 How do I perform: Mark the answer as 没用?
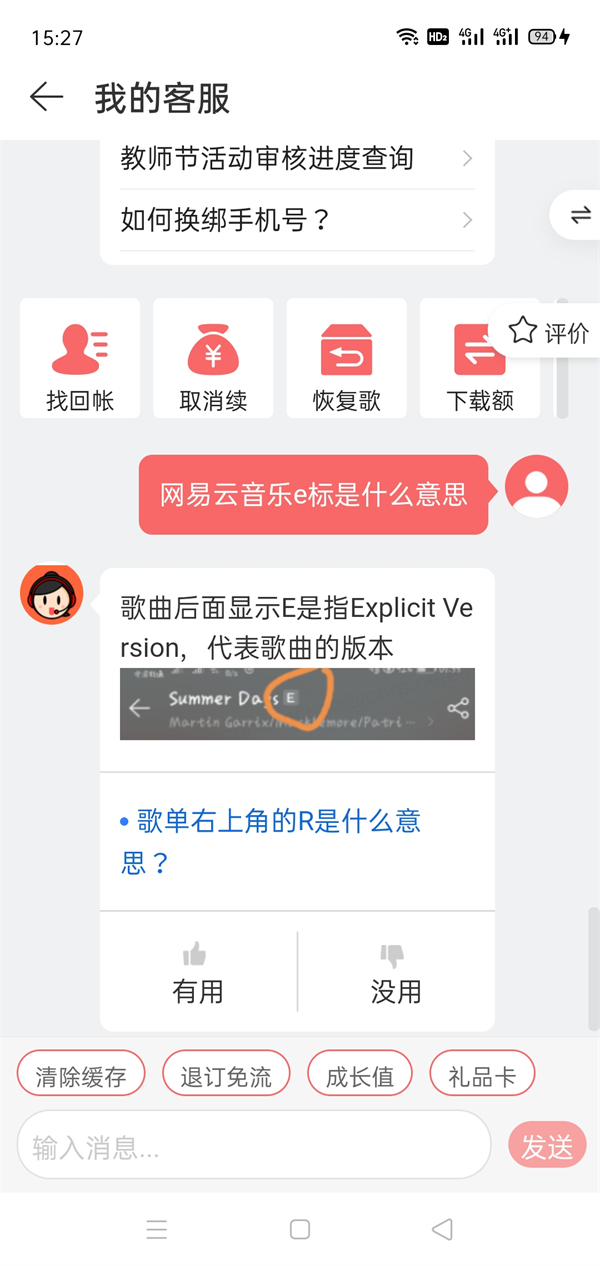tap(396, 972)
